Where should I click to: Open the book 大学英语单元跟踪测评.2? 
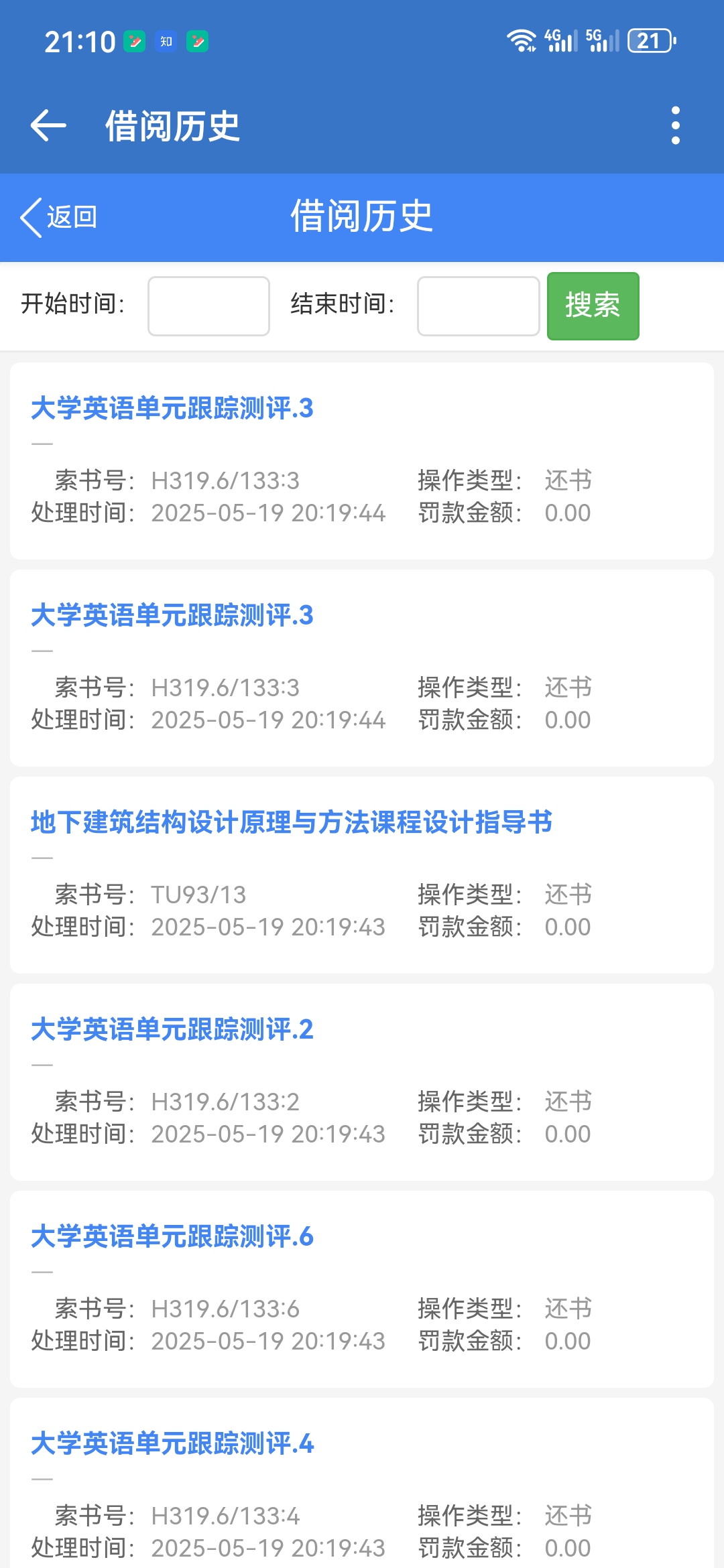[x=172, y=1029]
